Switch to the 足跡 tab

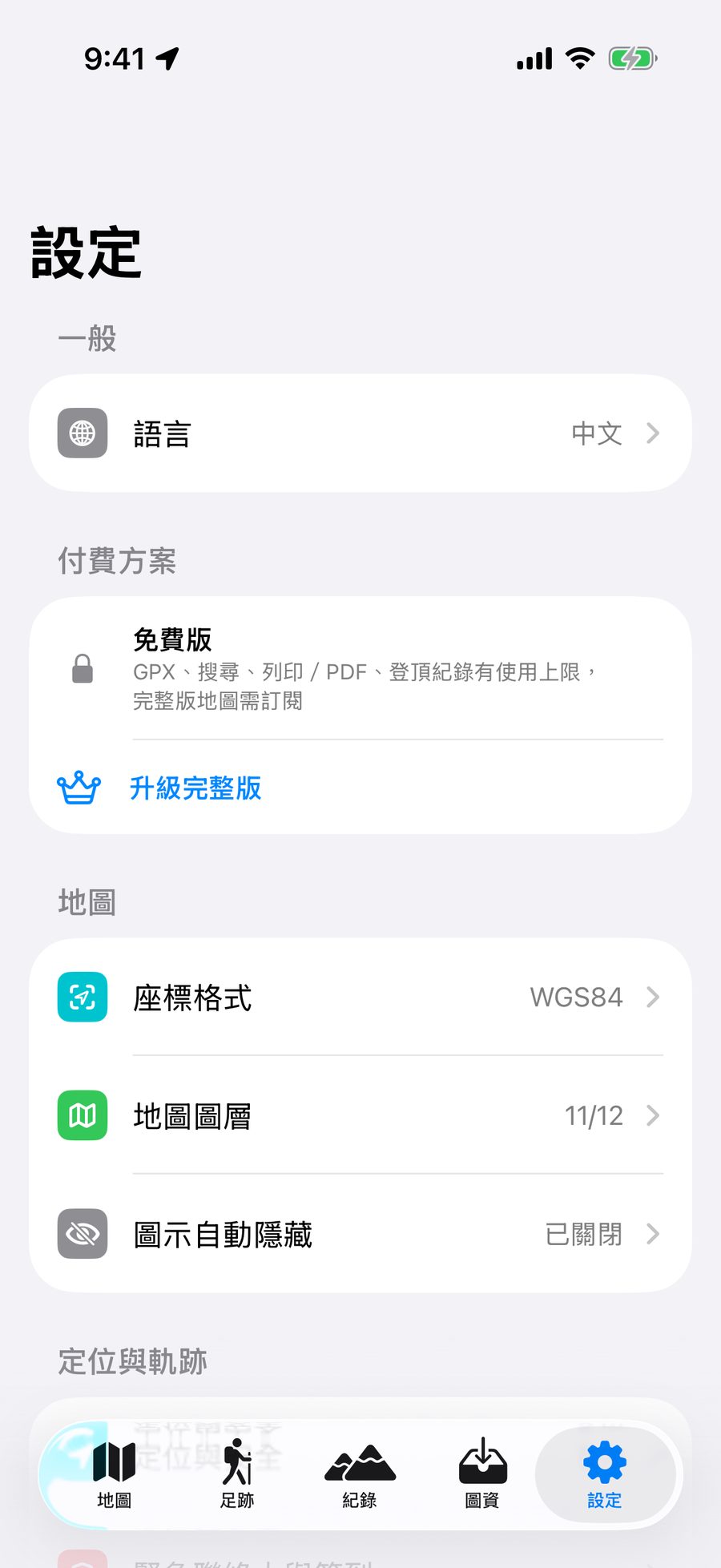point(237,1473)
